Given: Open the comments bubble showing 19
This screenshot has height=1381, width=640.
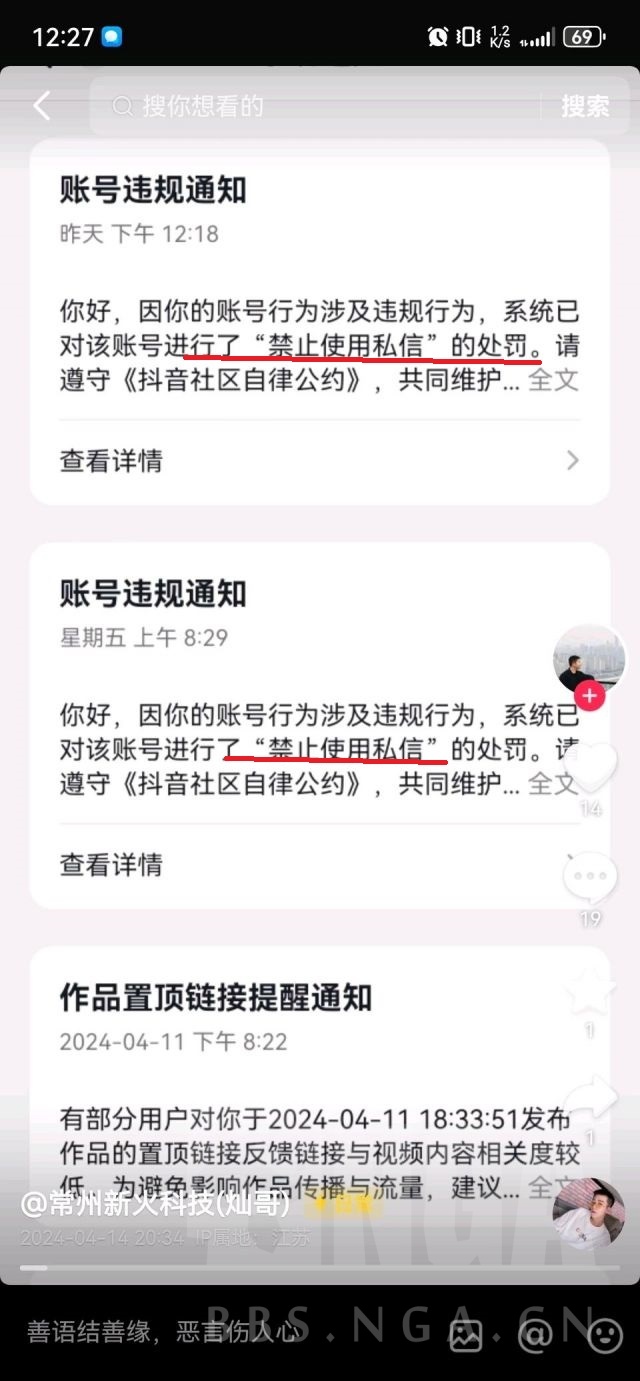Looking at the screenshot, I should pyautogui.click(x=590, y=877).
